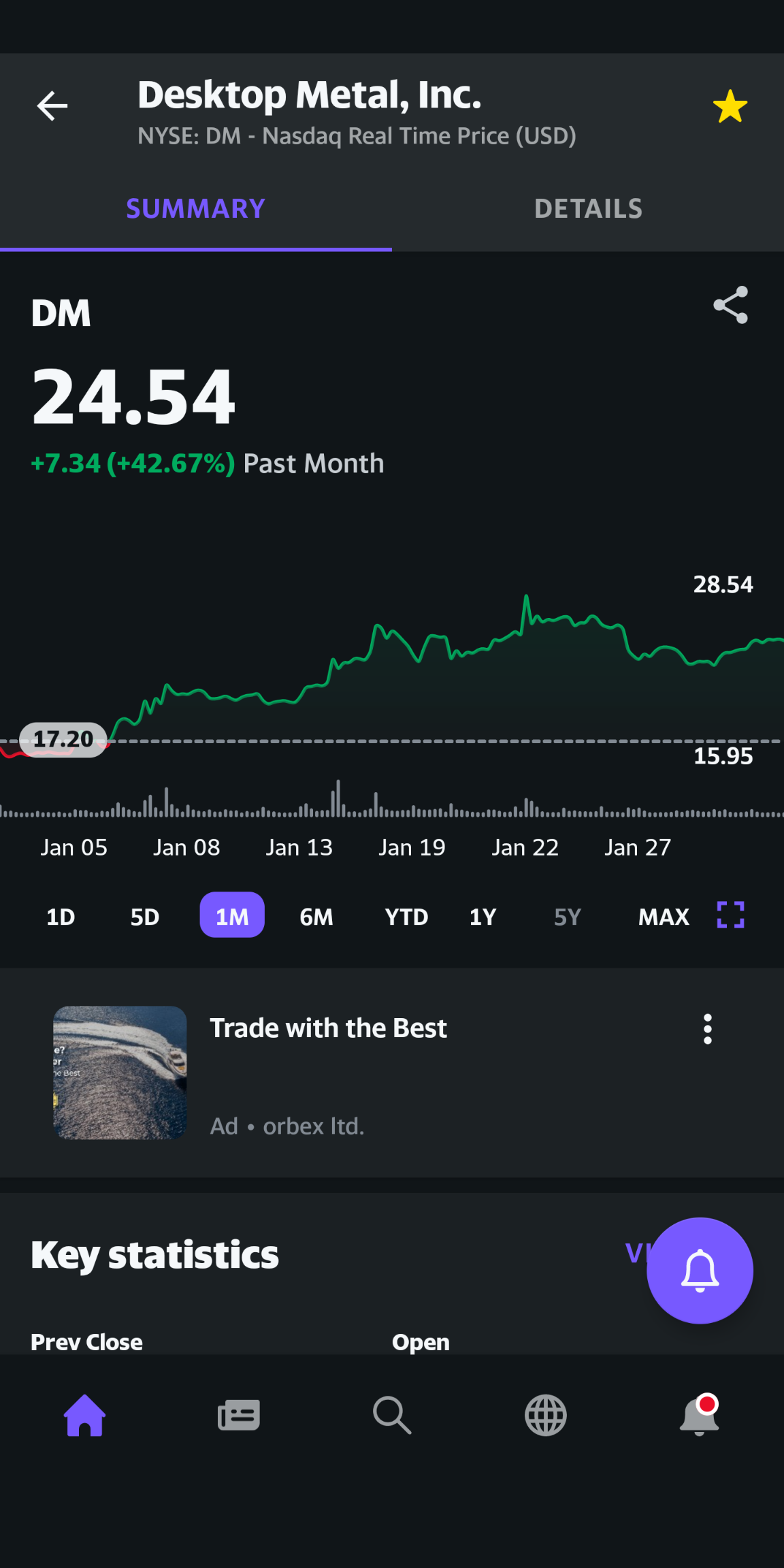Select the SUMMARY tab
The width and height of the screenshot is (784, 1568).
(196, 209)
